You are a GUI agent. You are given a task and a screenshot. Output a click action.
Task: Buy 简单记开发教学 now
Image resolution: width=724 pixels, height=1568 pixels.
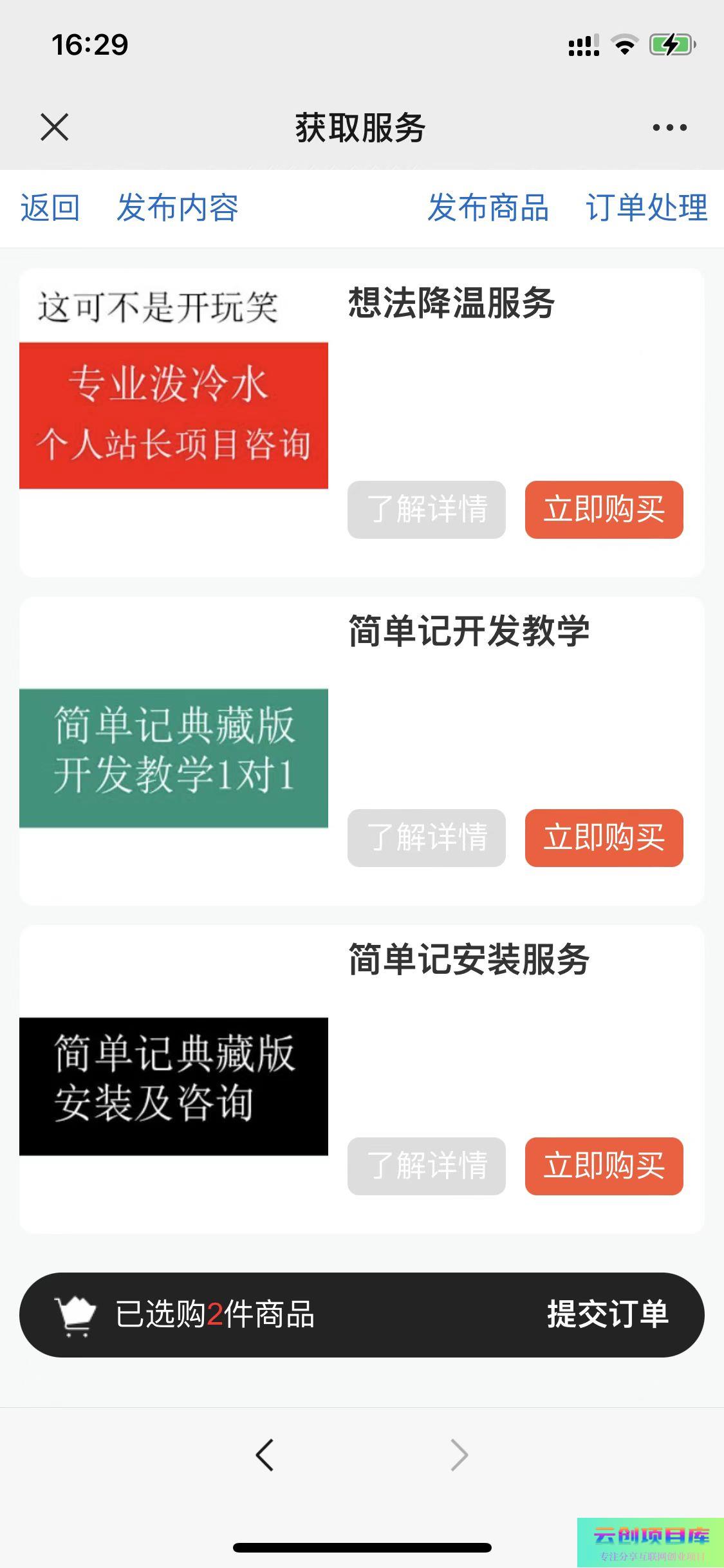604,837
